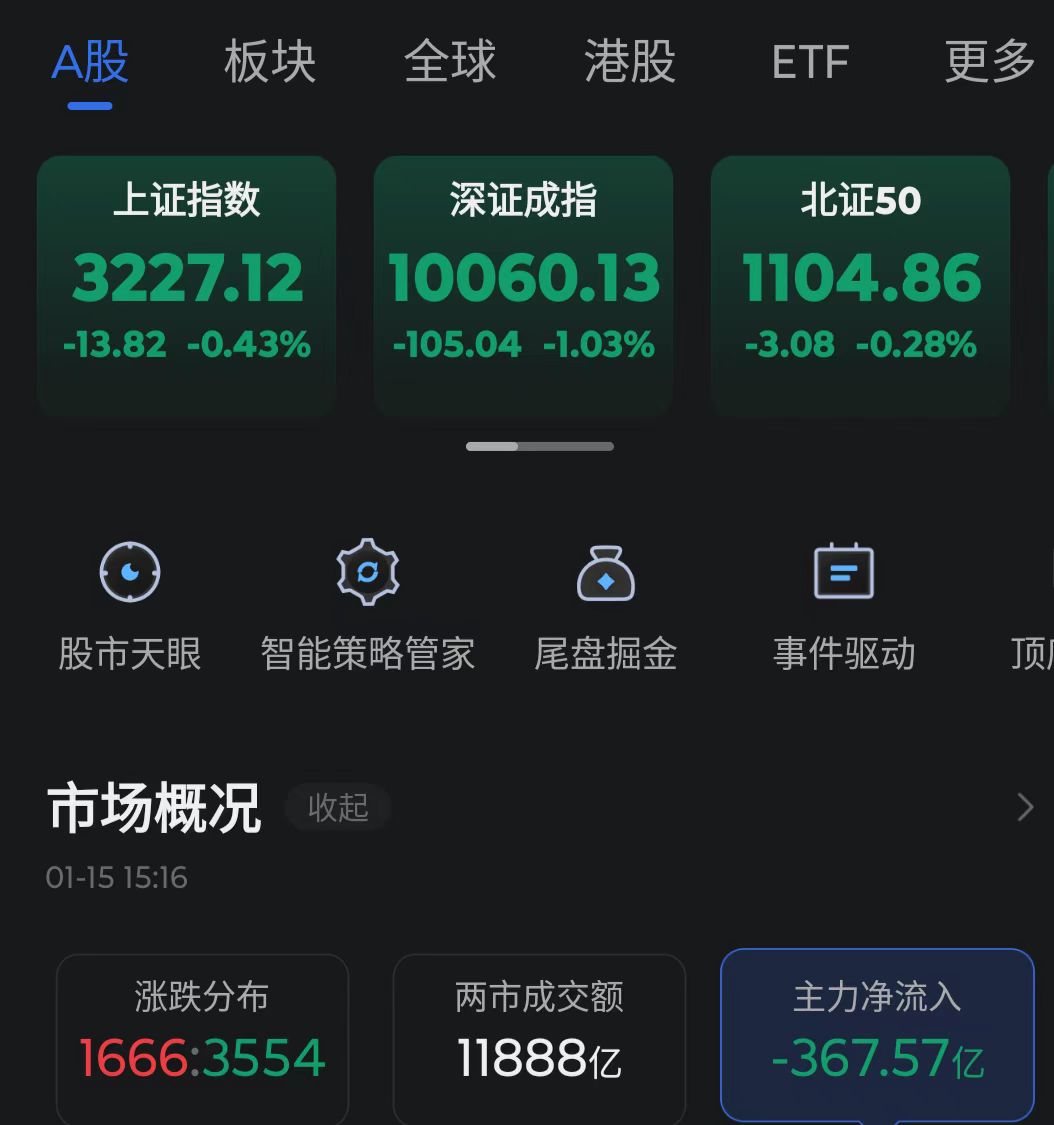This screenshot has height=1125, width=1054.
Task: Collapse the 市场概况 section via 收起
Action: (x=338, y=808)
